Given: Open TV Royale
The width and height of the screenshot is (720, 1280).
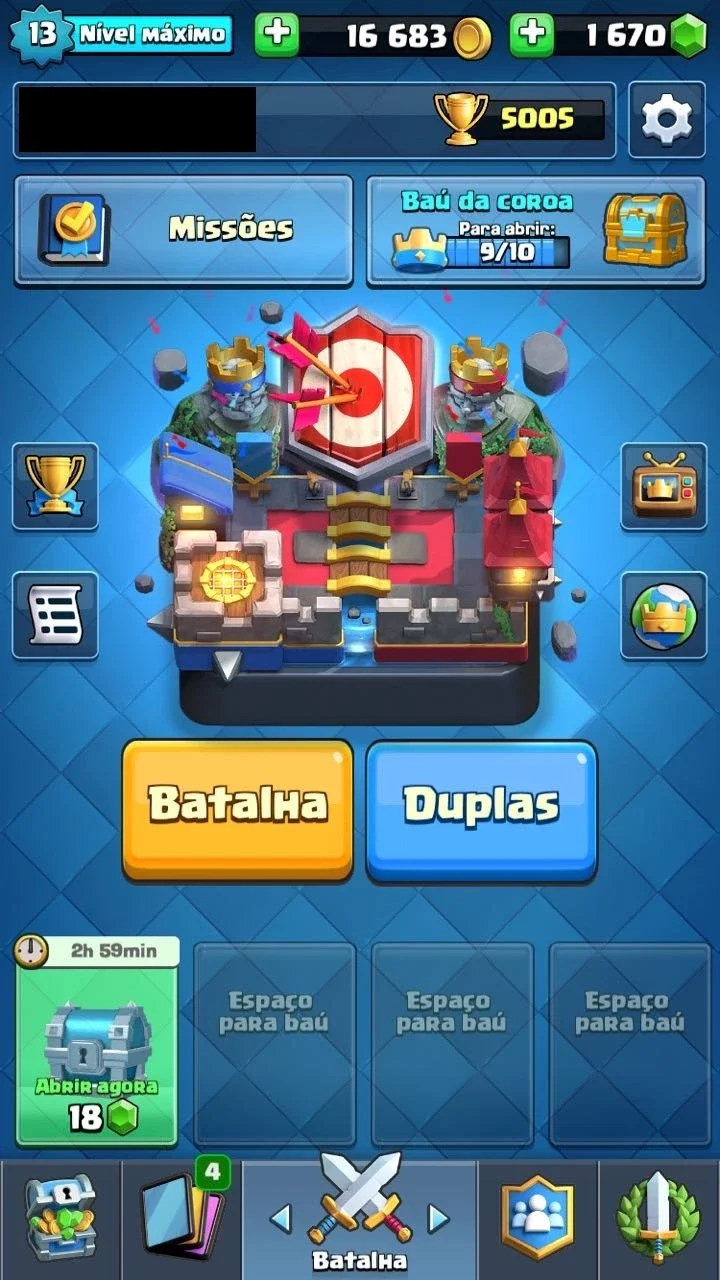Looking at the screenshot, I should point(663,486).
